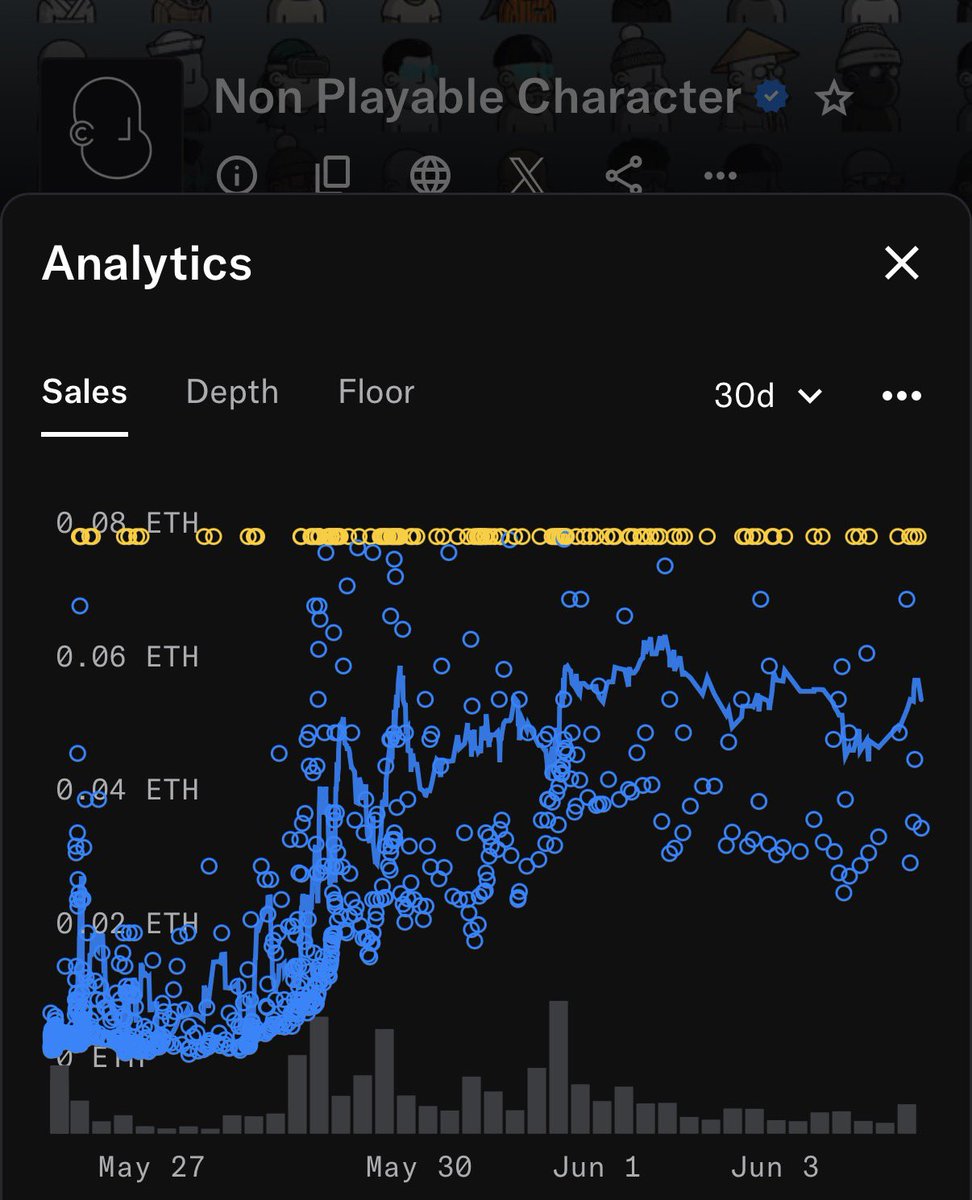Switch to the Floor tab
Viewport: 972px width, 1200px height.
tap(376, 392)
